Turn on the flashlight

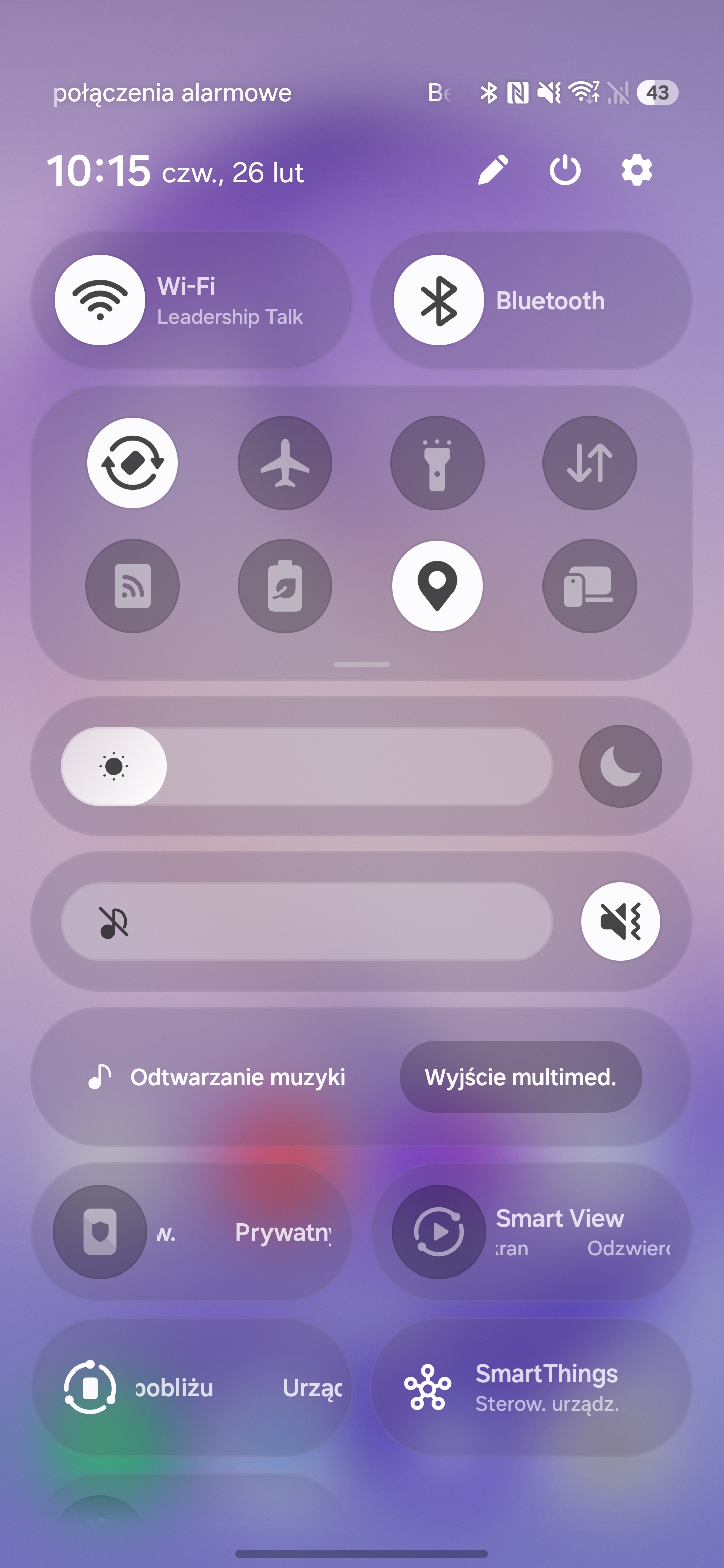pos(437,462)
